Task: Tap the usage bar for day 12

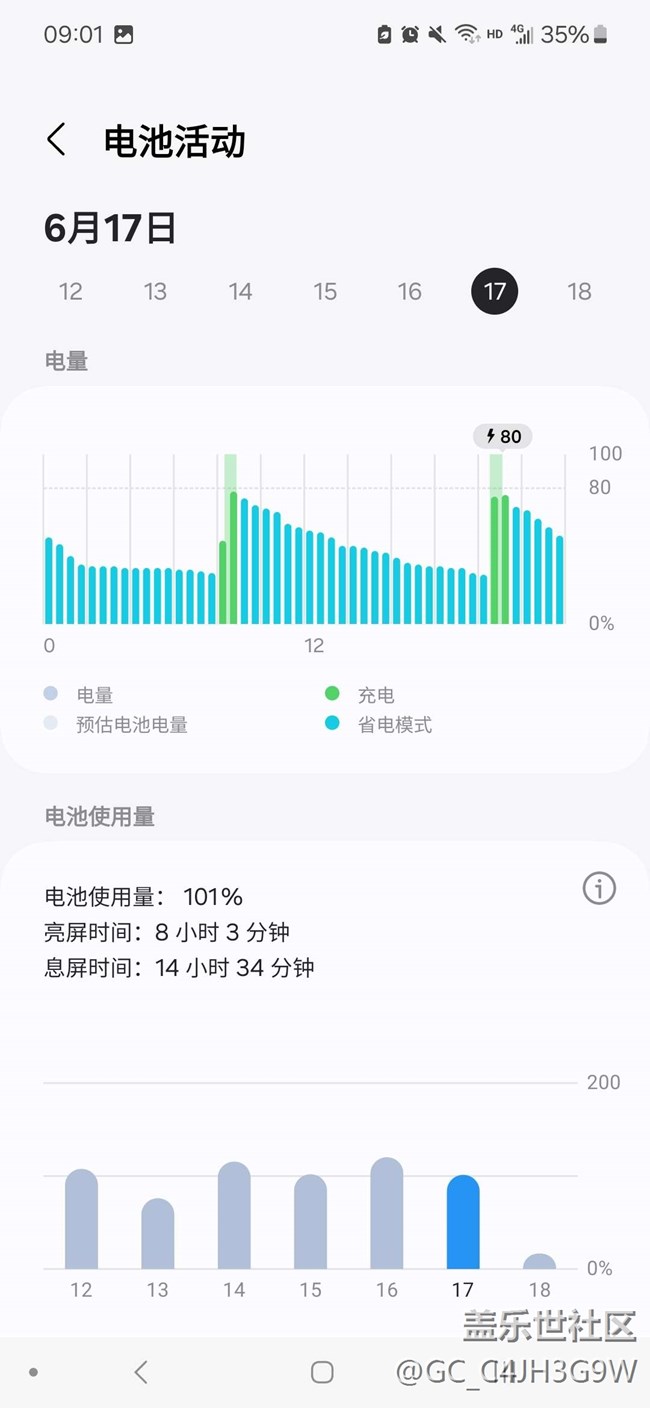Action: click(x=81, y=1219)
